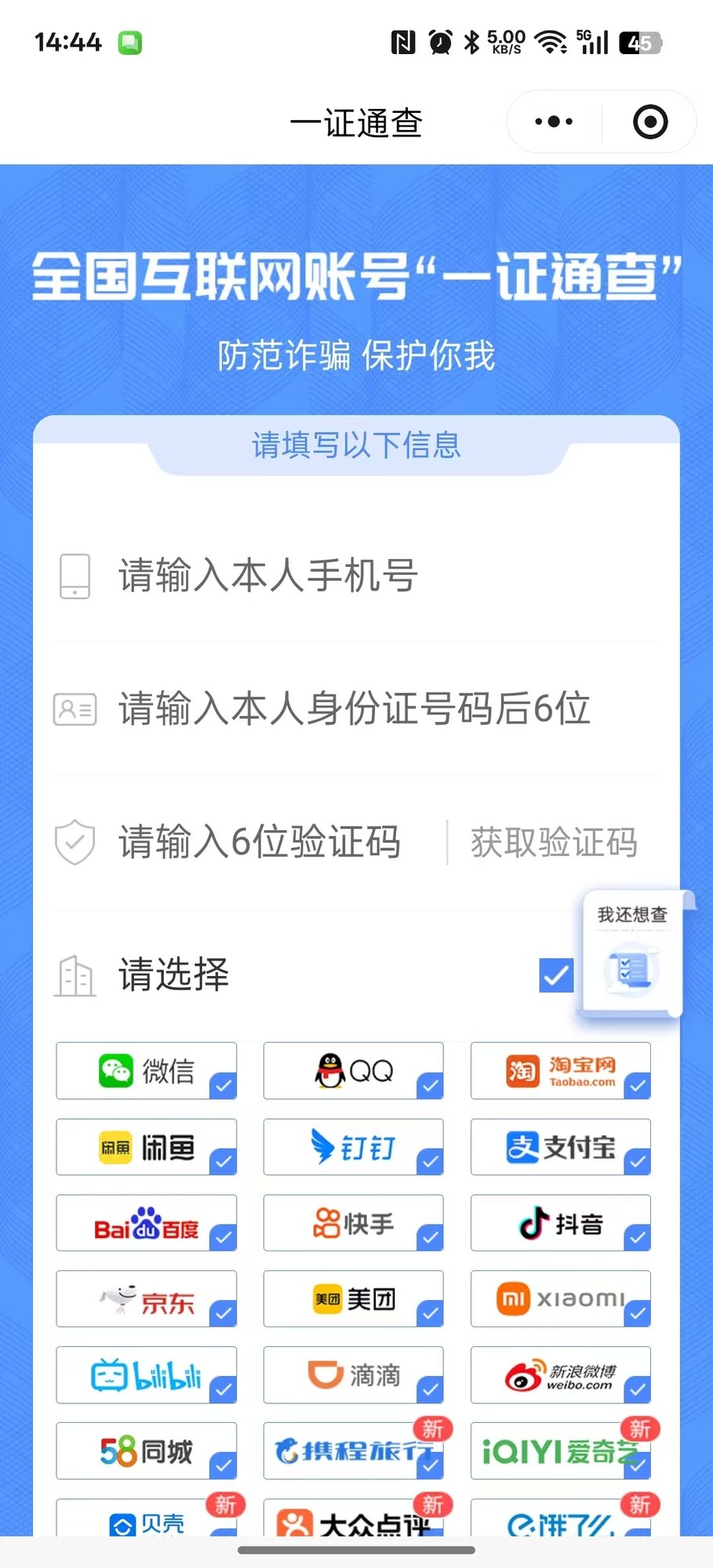713x1568 pixels.
Task: Click the 我还想查 floating panel
Action: (x=632, y=953)
